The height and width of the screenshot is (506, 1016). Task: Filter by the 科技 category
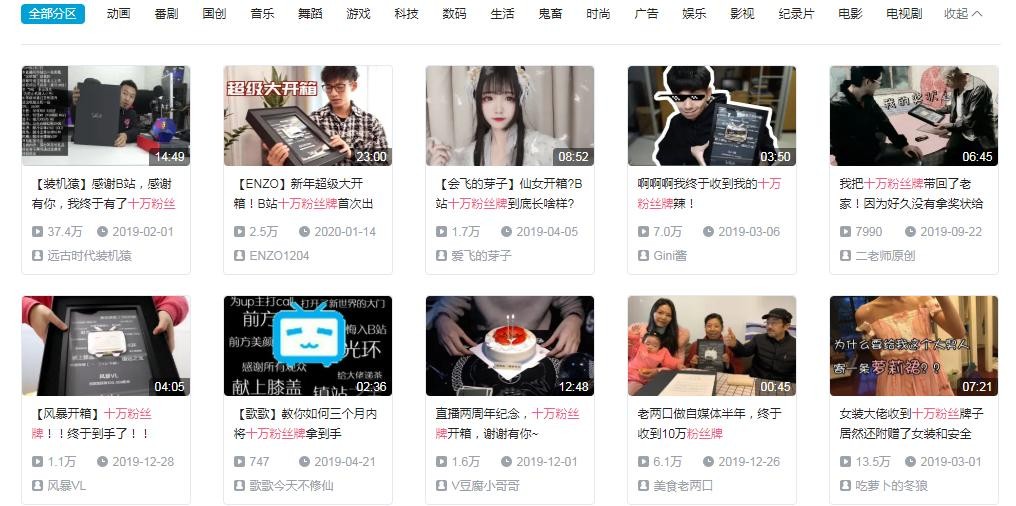(406, 14)
